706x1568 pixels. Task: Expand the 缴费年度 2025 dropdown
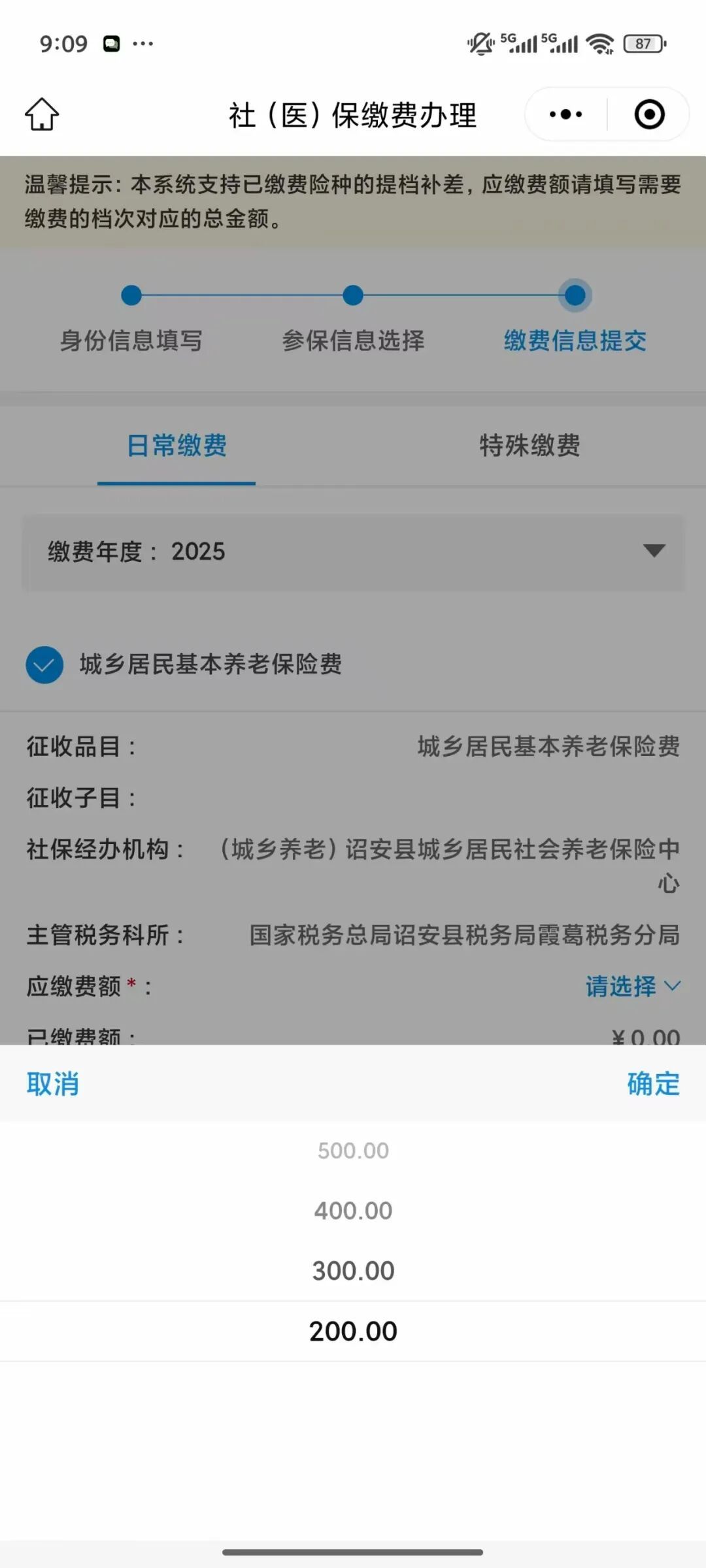tap(353, 552)
